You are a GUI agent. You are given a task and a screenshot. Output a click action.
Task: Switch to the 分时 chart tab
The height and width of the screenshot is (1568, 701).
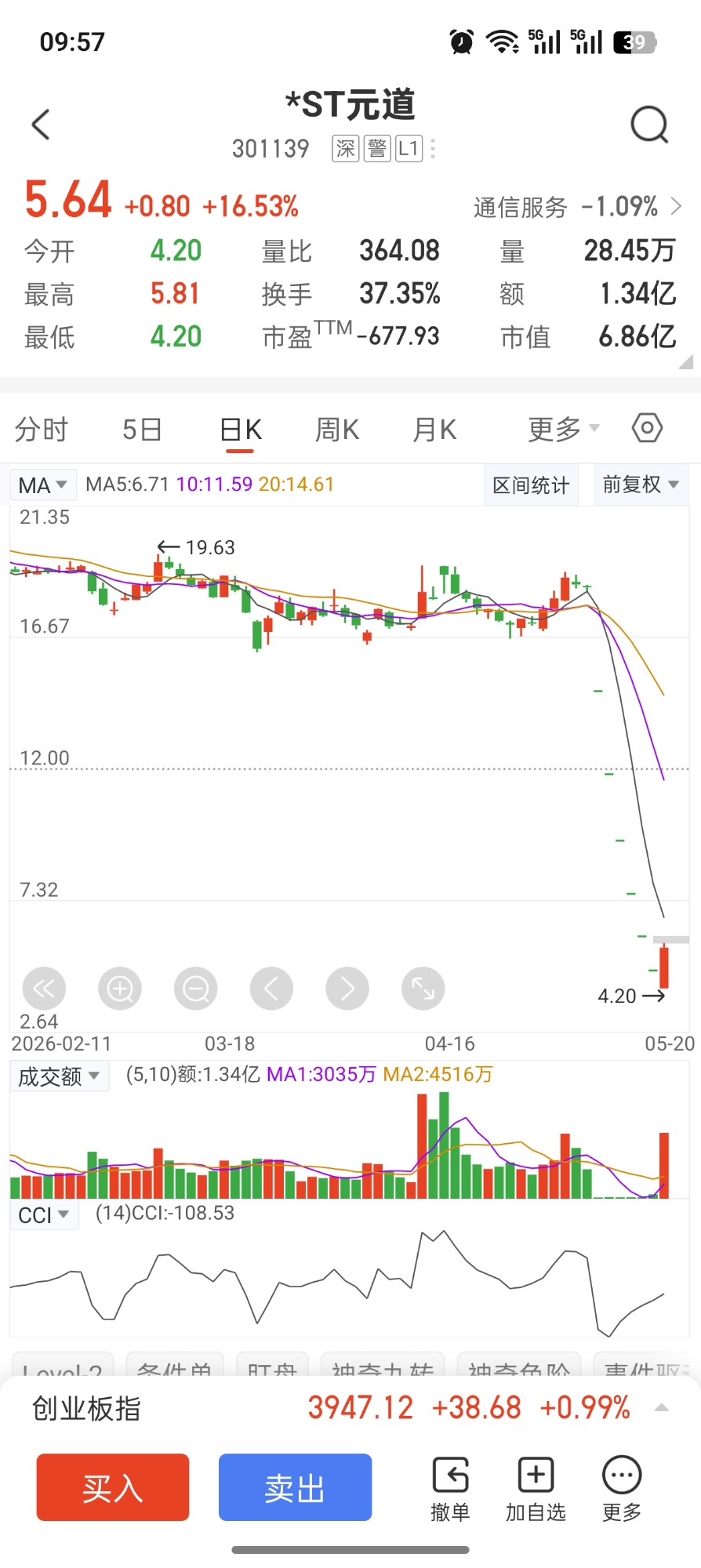[x=42, y=430]
